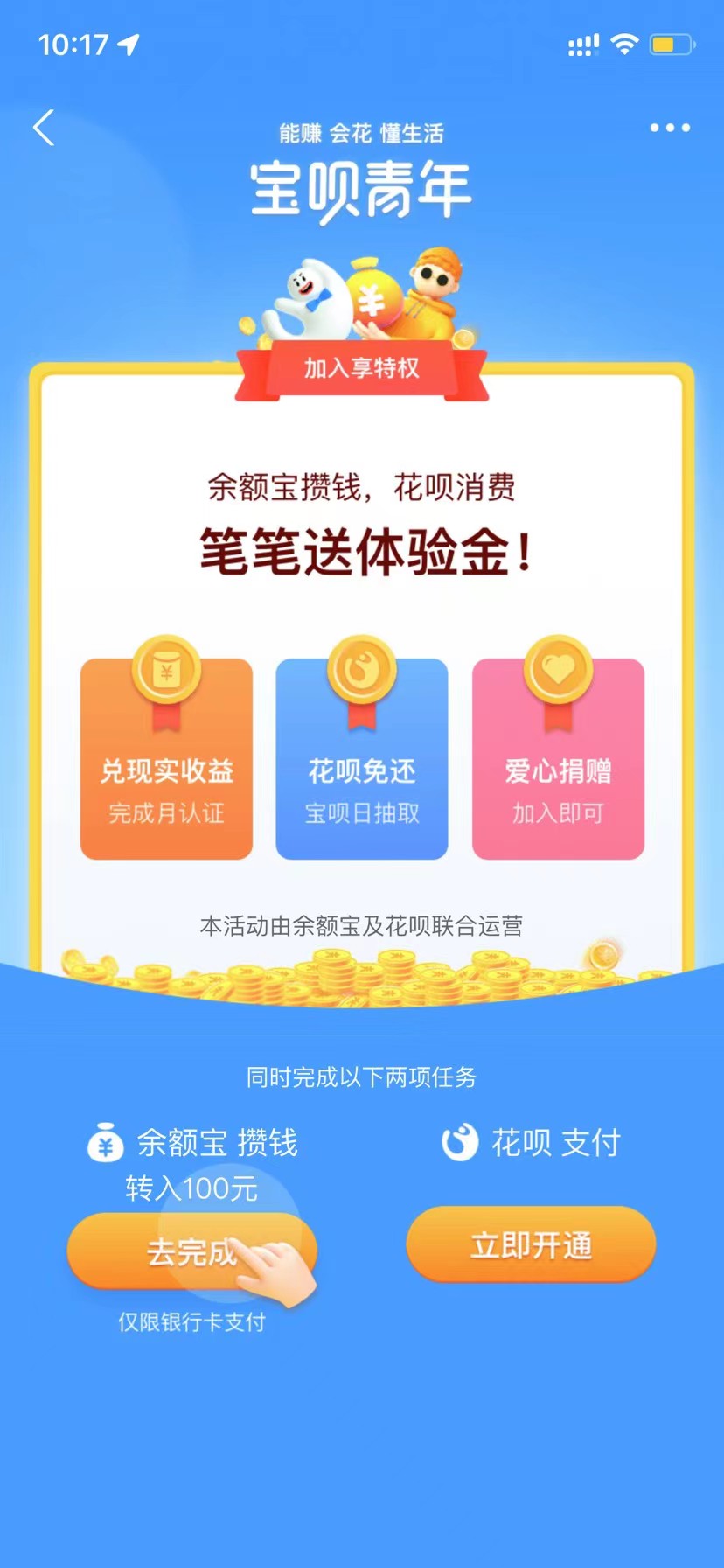Viewport: 724px width, 1568px height.
Task: Click the 宝呗青年 logo
Action: click(x=361, y=186)
